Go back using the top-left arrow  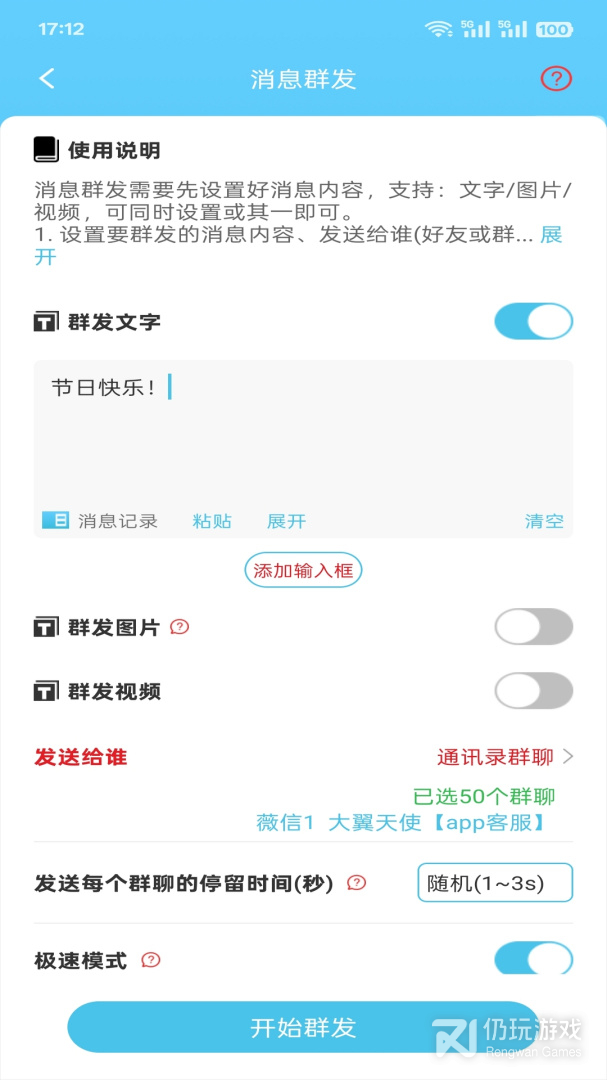47,79
